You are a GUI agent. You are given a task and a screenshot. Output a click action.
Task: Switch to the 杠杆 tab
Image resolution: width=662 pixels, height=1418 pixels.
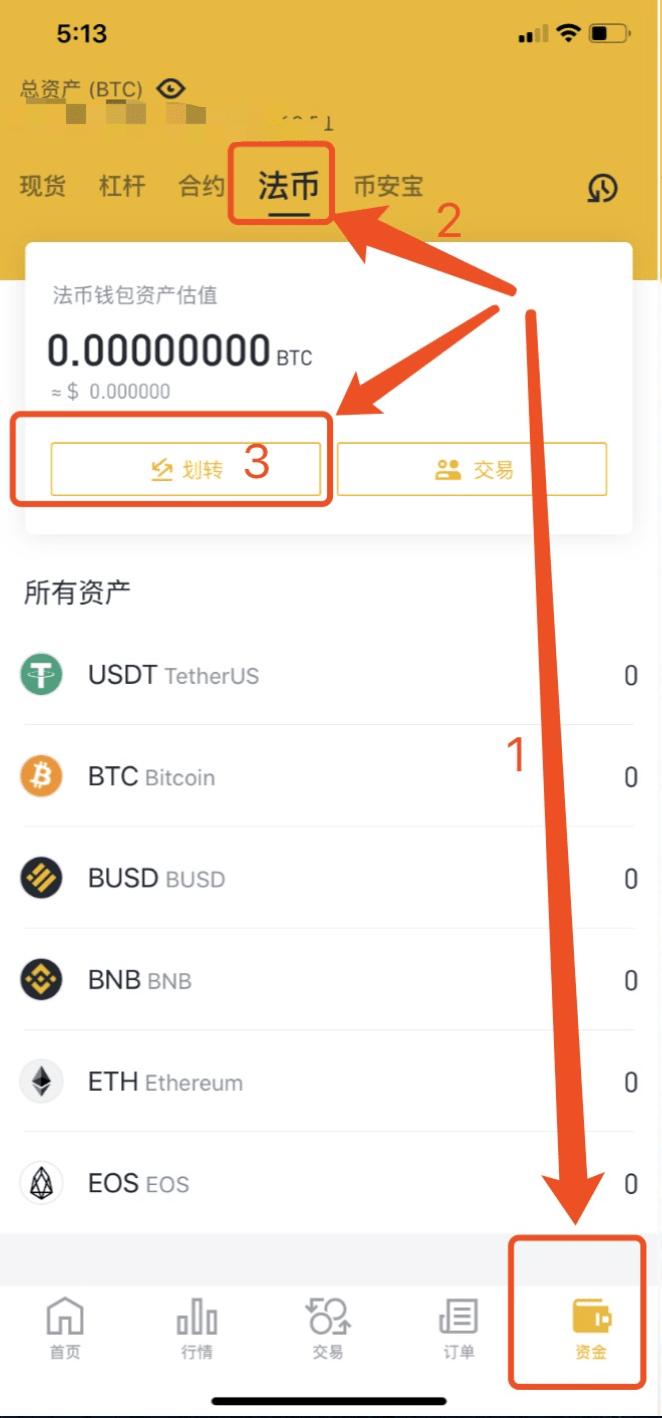click(x=122, y=186)
